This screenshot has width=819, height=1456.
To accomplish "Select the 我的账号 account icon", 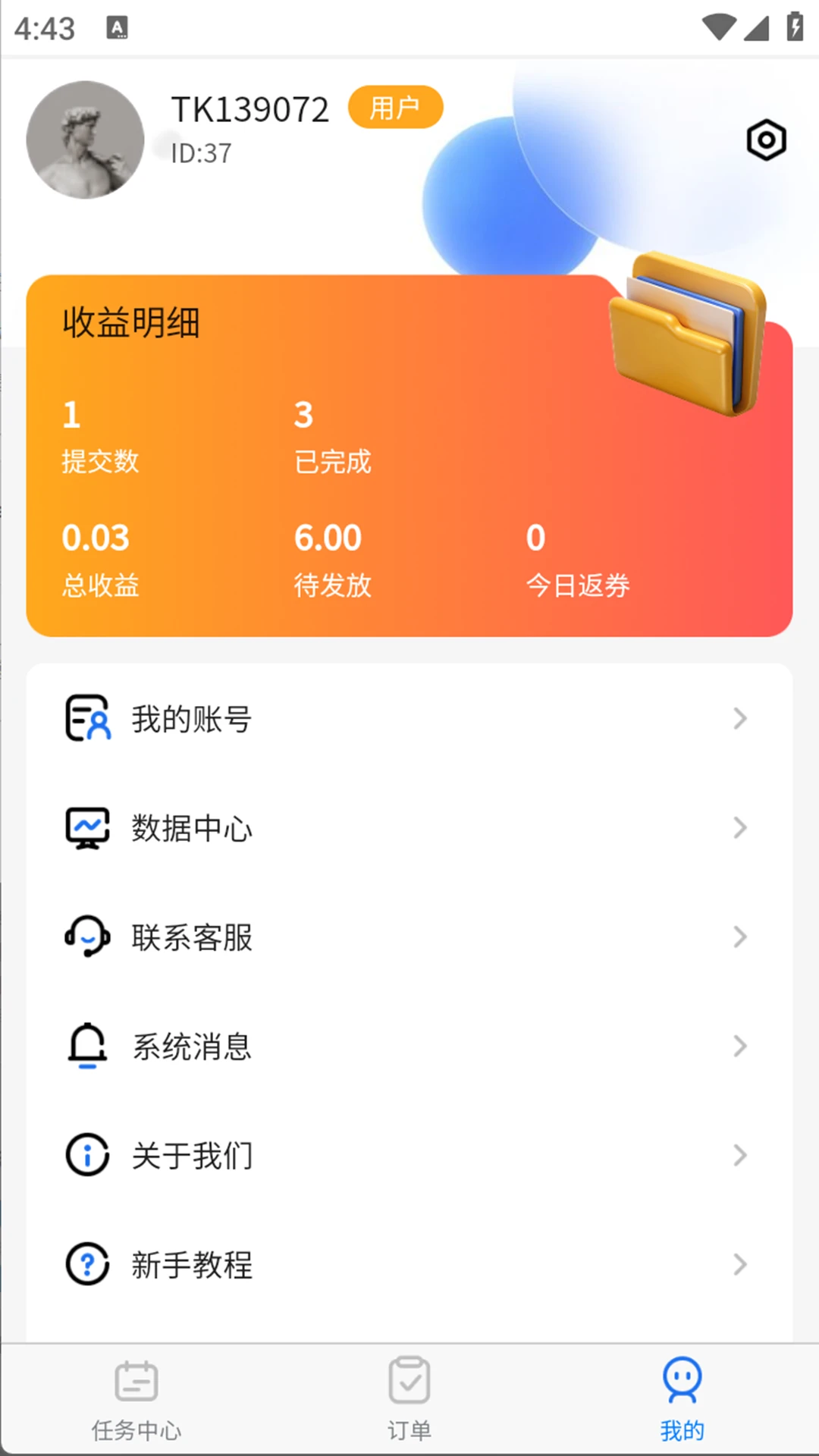I will click(x=86, y=718).
